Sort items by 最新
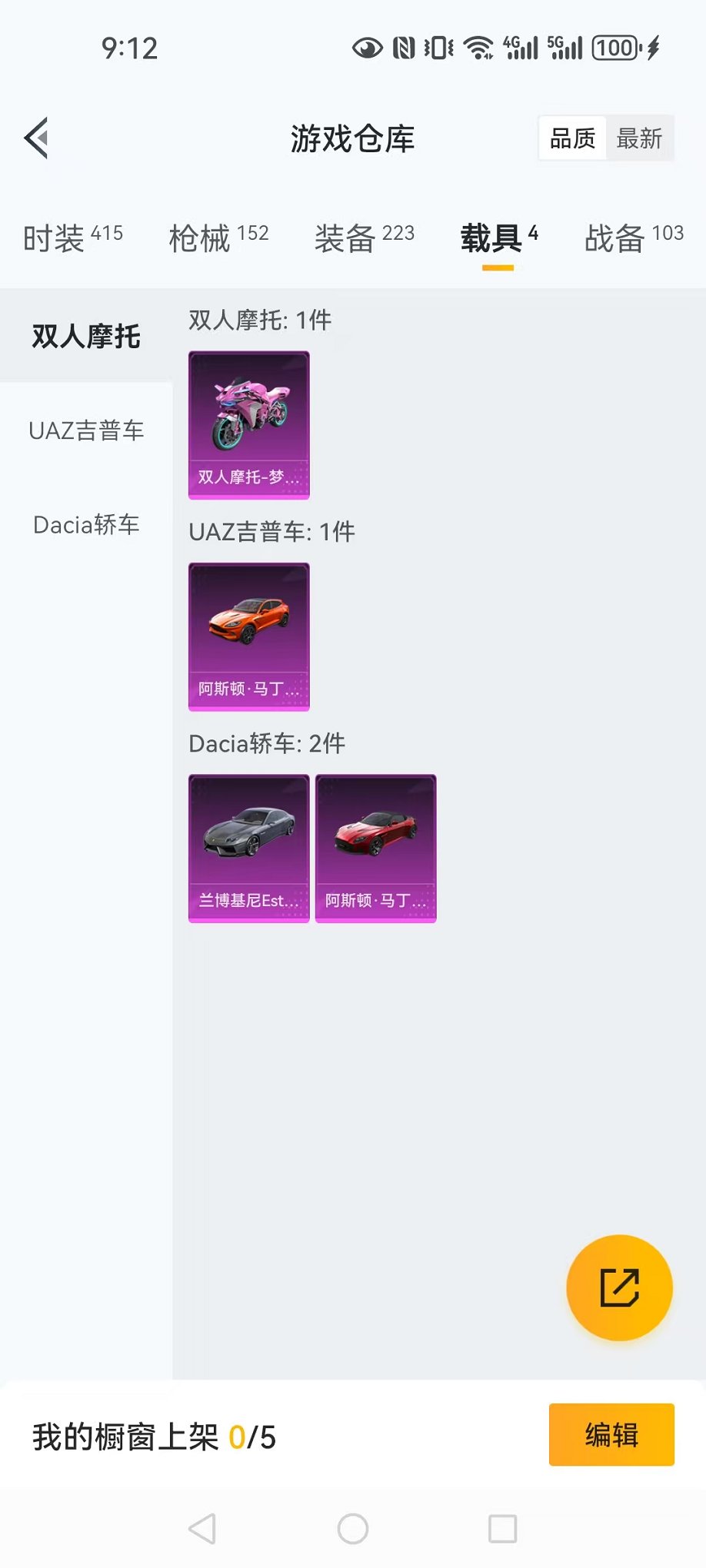This screenshot has height=1568, width=706. [x=639, y=138]
